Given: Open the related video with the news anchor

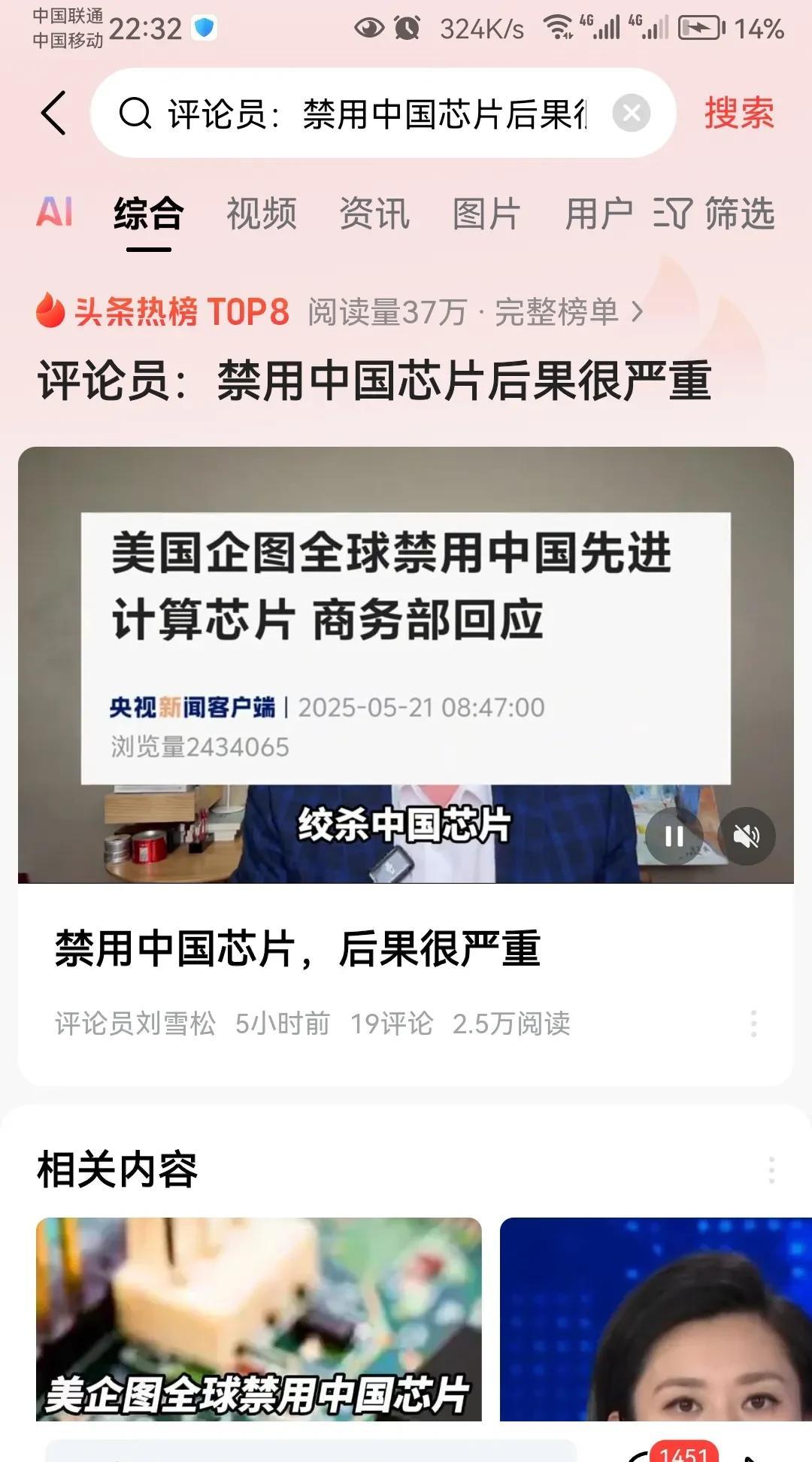Looking at the screenshot, I should pos(656,1319).
